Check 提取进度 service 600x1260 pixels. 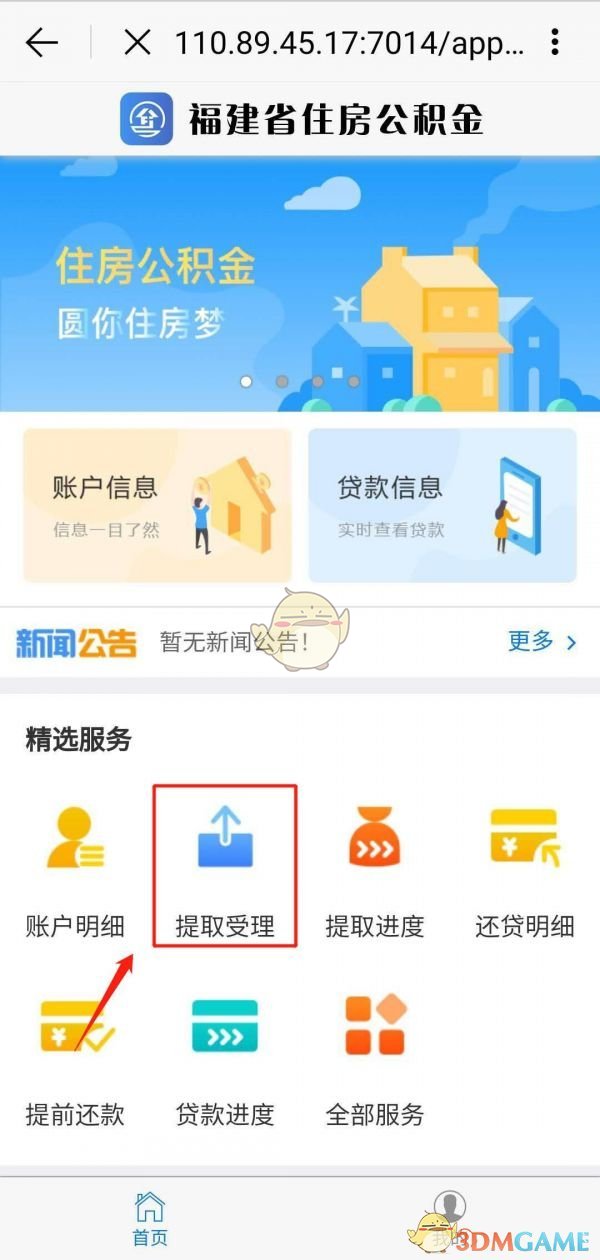375,870
